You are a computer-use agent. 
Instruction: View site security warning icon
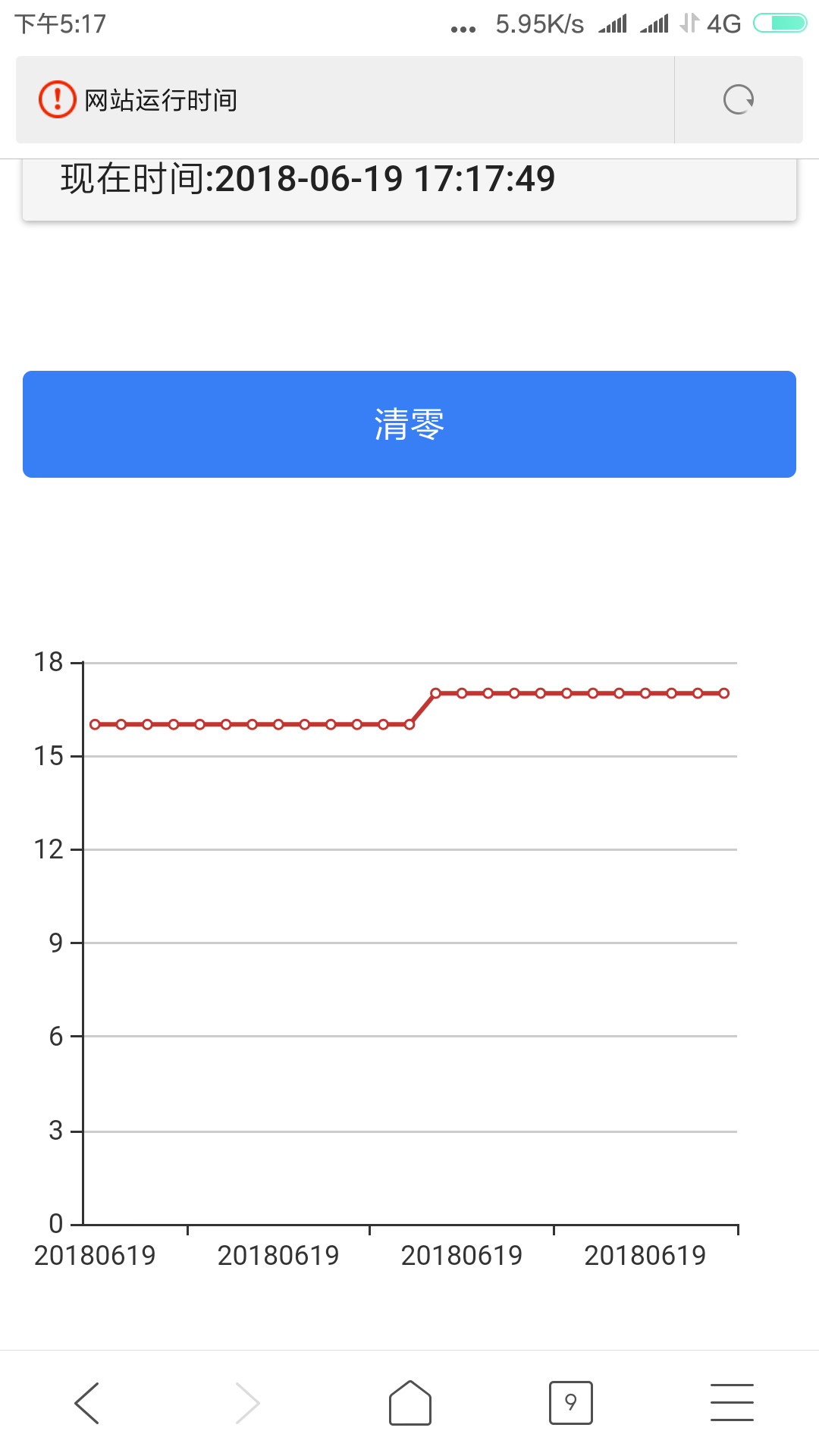coord(58,99)
